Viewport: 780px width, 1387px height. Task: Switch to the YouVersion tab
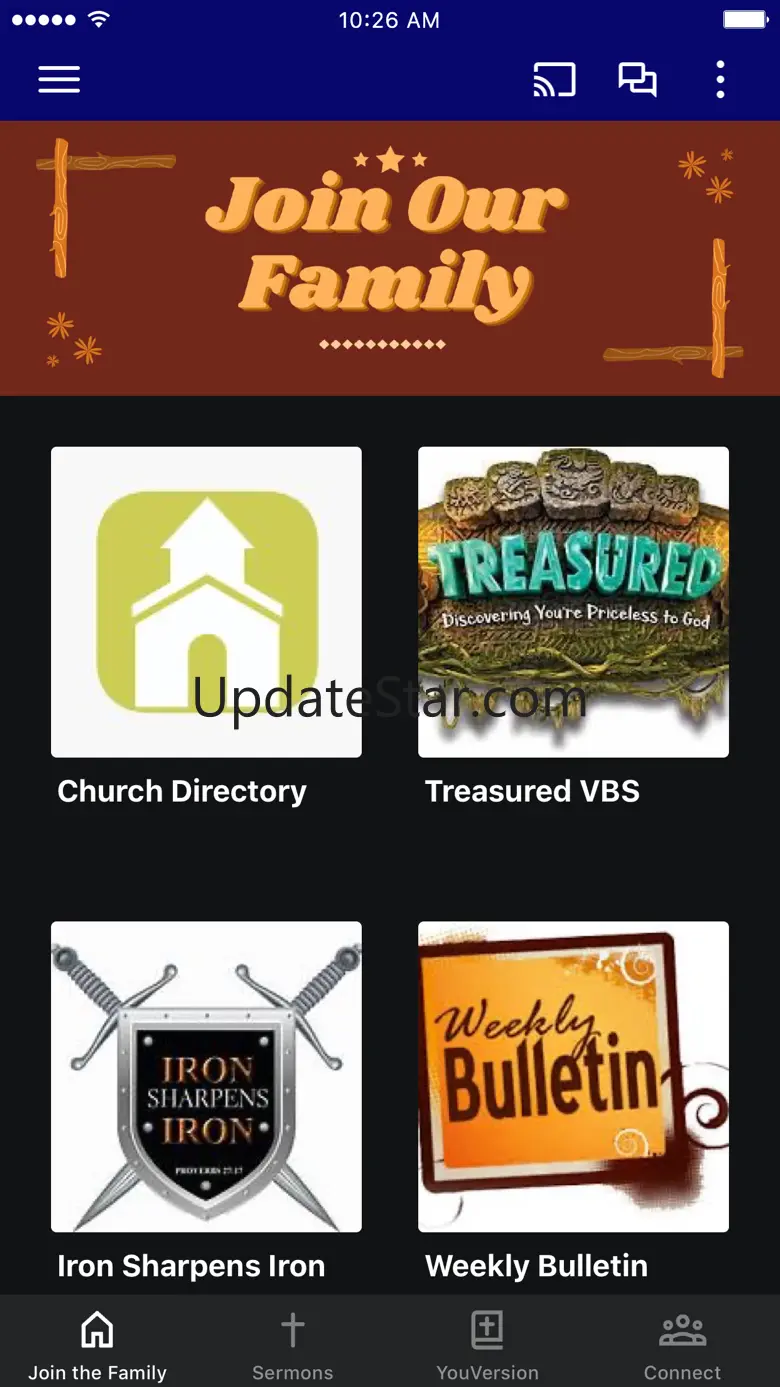(x=487, y=1345)
